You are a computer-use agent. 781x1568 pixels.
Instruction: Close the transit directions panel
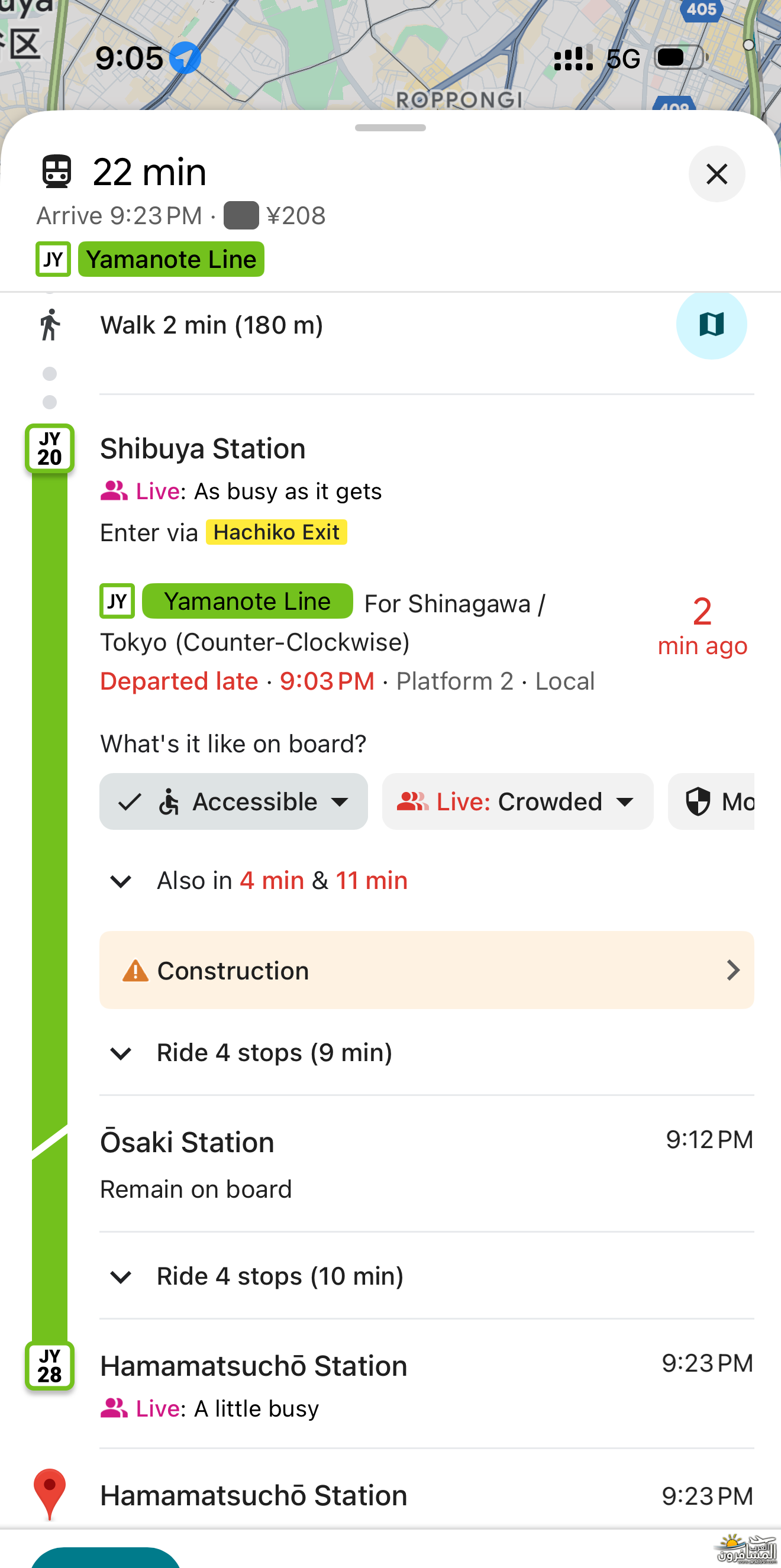[717, 174]
